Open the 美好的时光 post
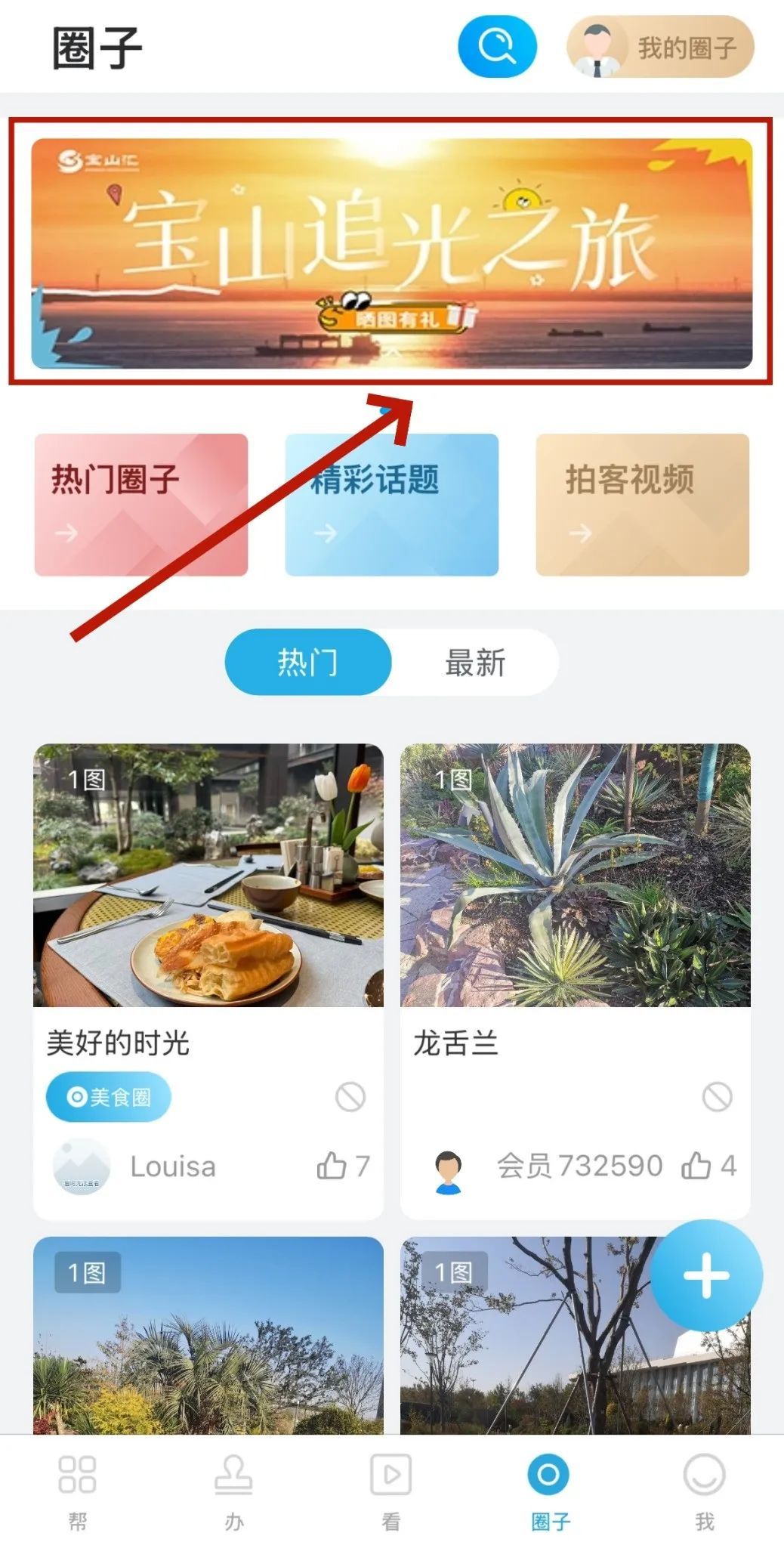 click(208, 876)
